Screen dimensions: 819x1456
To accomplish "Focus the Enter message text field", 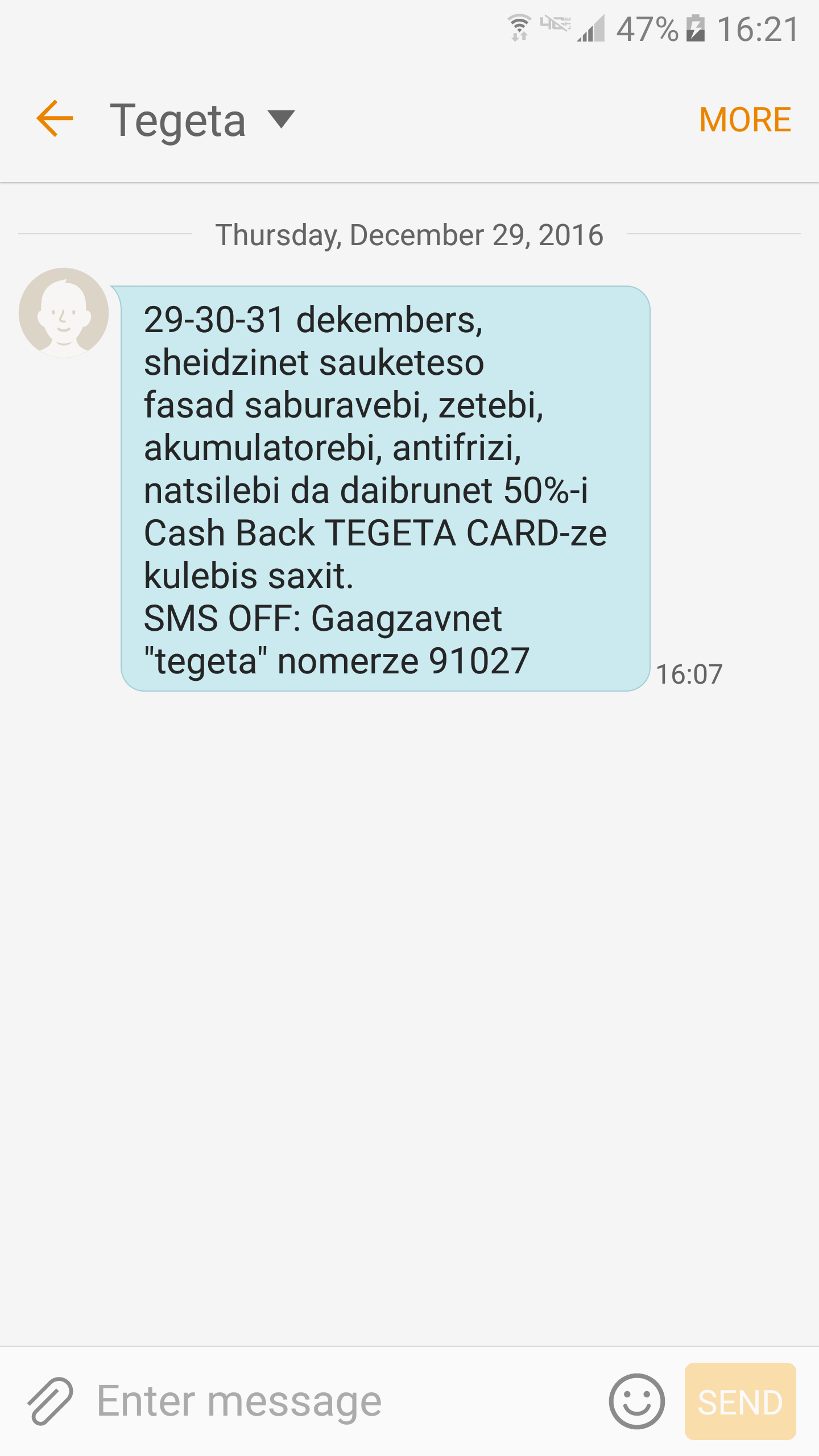I will coord(341,1401).
